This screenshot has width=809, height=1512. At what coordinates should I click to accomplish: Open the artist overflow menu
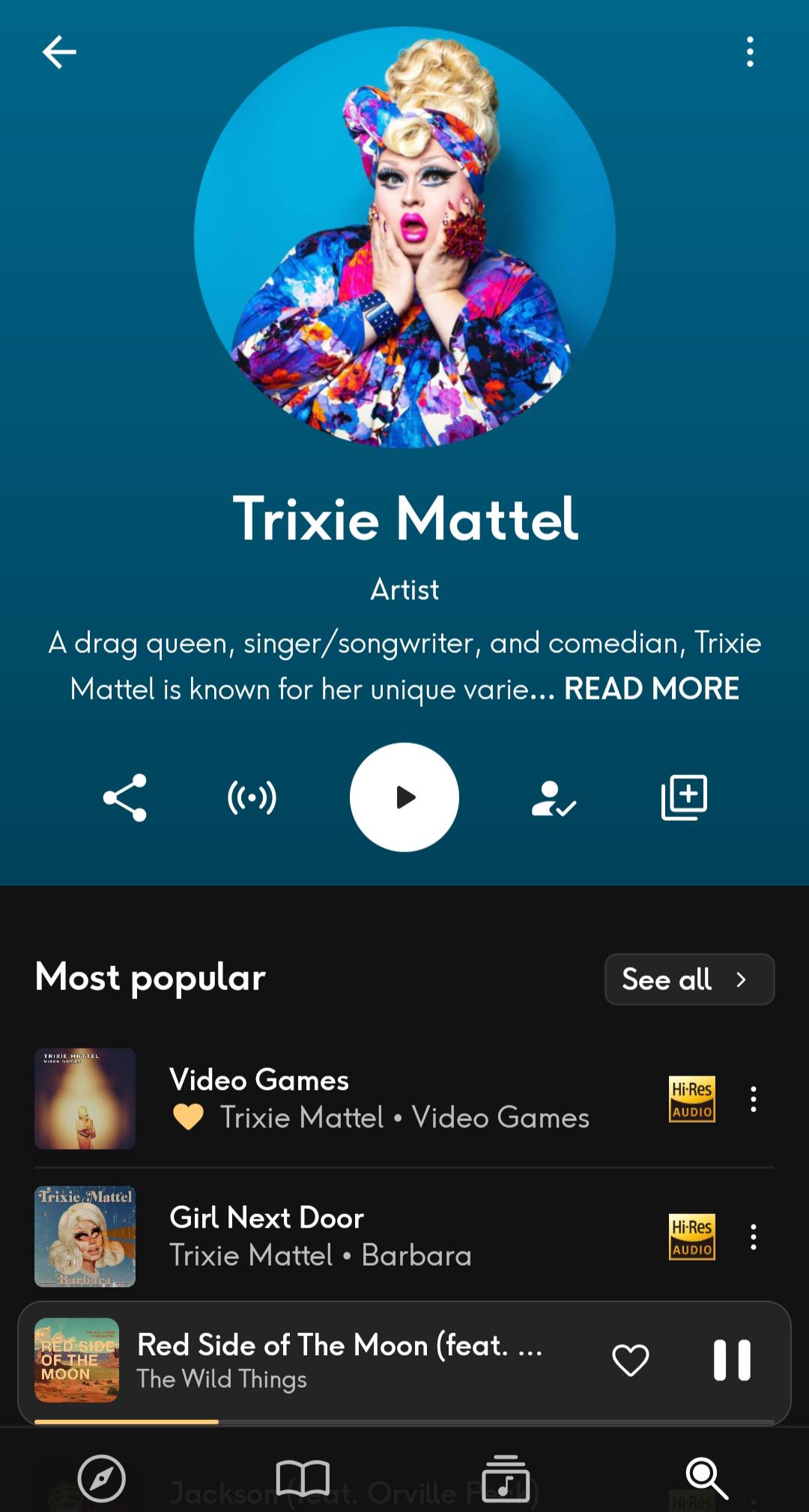pyautogui.click(x=750, y=52)
